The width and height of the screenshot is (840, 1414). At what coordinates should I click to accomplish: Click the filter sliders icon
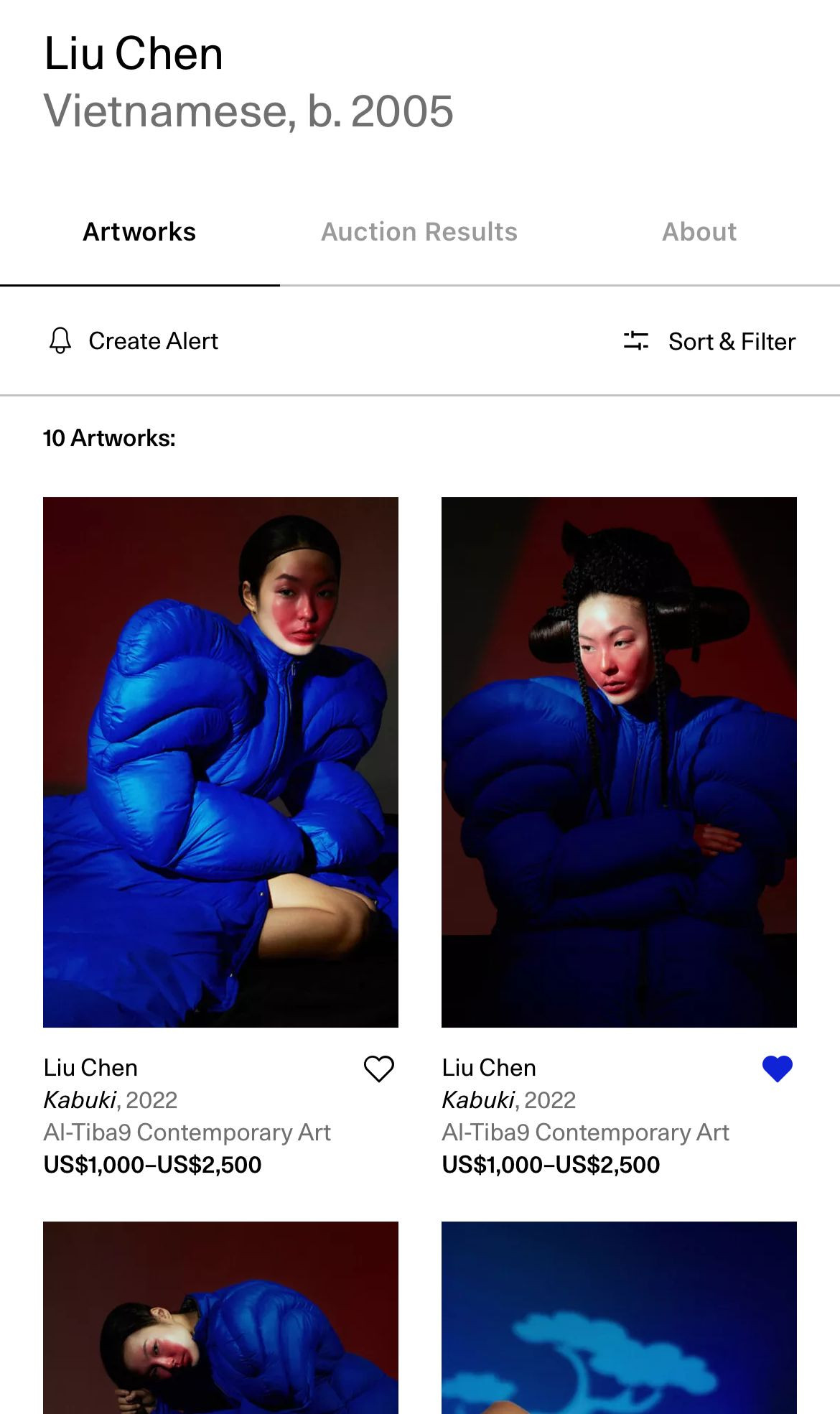point(638,341)
